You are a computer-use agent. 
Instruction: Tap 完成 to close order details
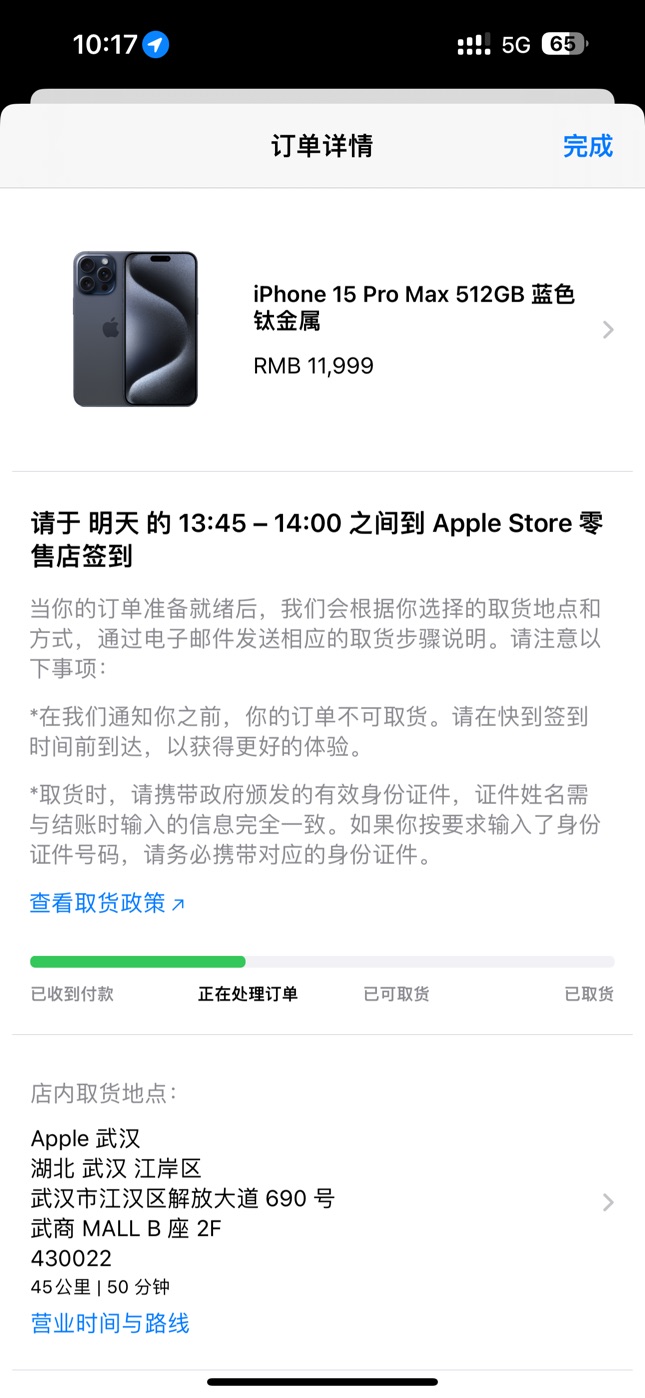coord(587,146)
